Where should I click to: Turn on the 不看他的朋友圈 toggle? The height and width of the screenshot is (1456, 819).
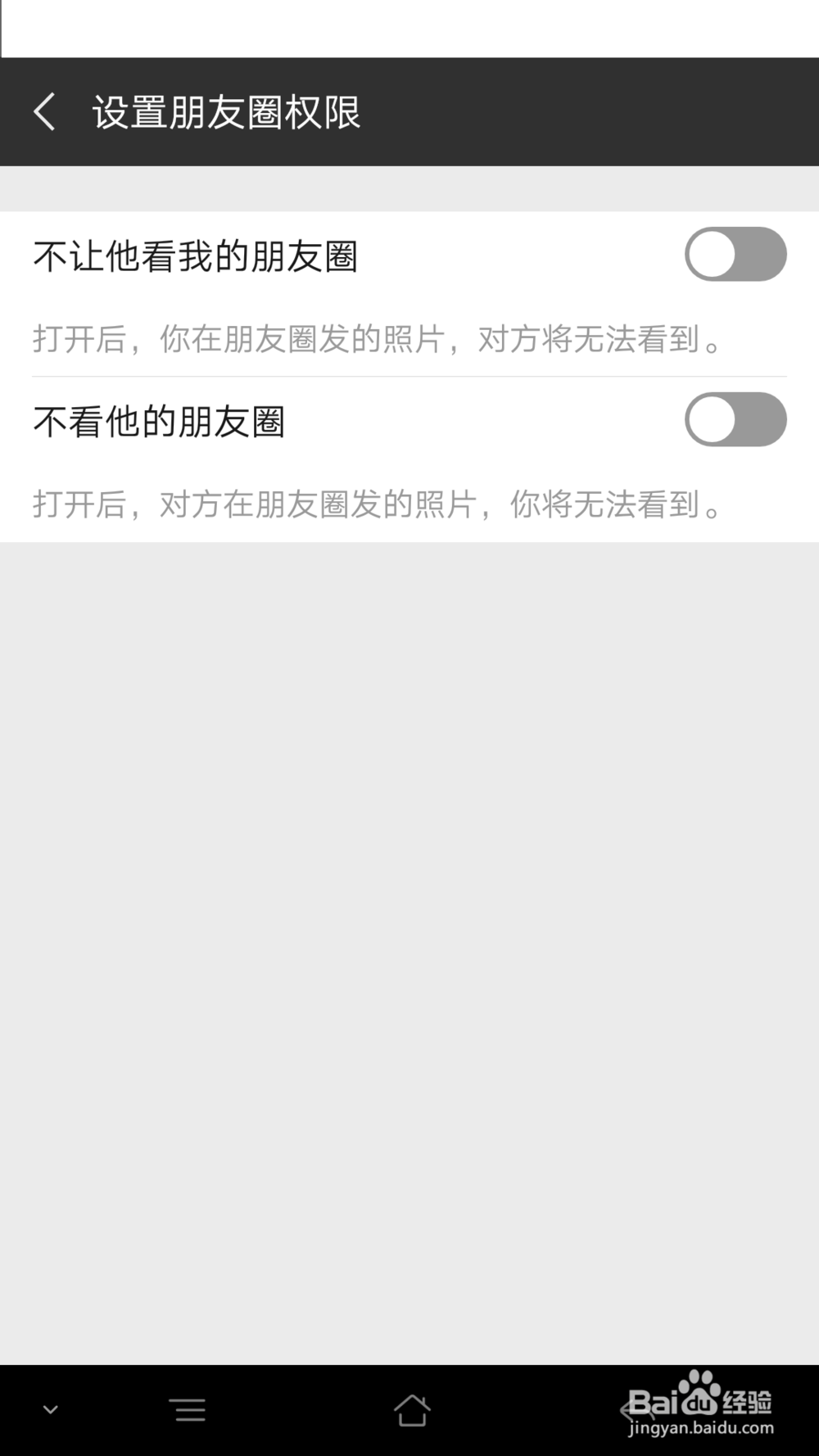point(735,420)
